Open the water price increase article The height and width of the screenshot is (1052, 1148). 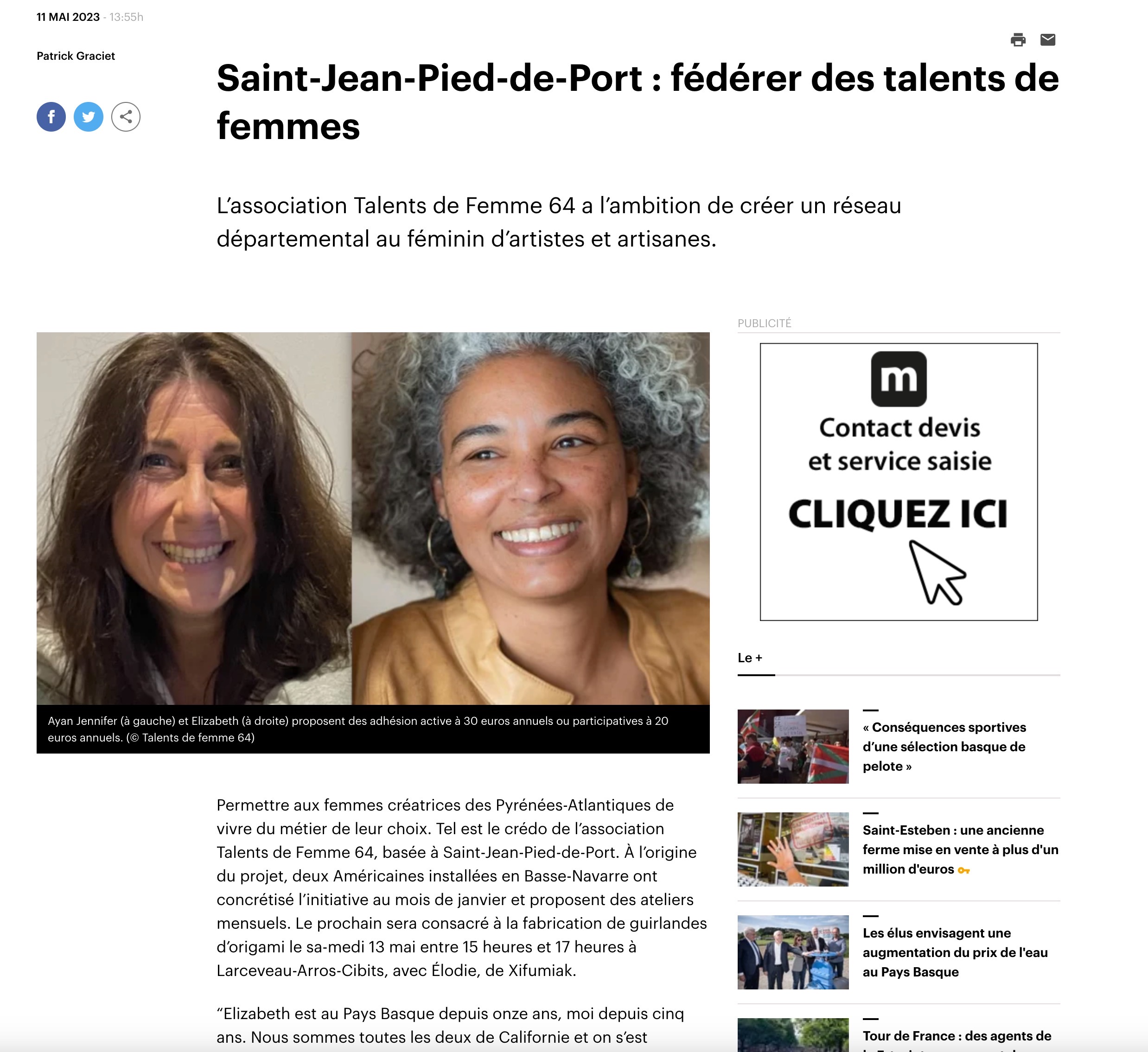[x=955, y=952]
